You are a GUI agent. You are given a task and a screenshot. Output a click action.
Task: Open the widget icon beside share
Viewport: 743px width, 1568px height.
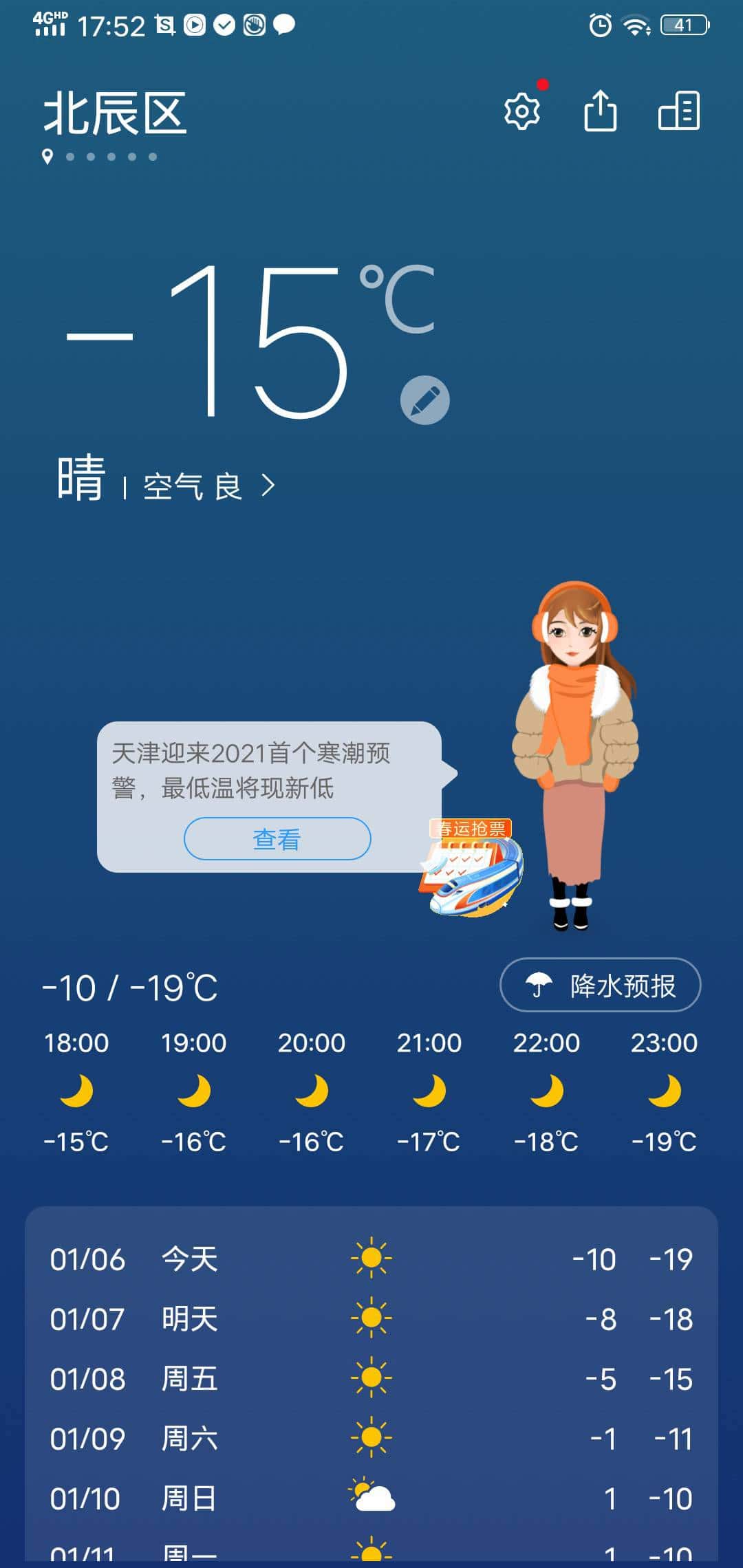click(x=678, y=110)
